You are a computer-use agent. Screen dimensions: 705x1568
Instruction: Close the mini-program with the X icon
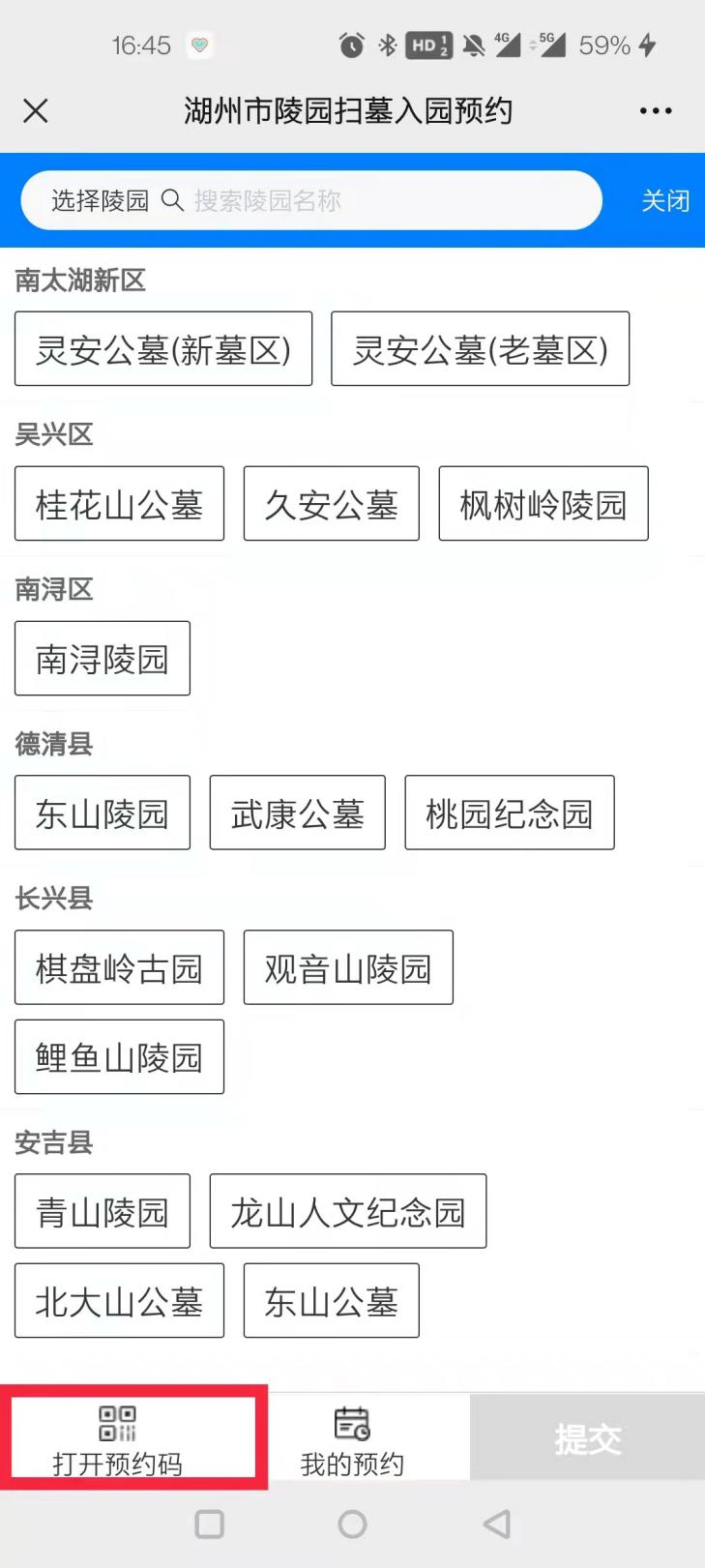(x=35, y=111)
